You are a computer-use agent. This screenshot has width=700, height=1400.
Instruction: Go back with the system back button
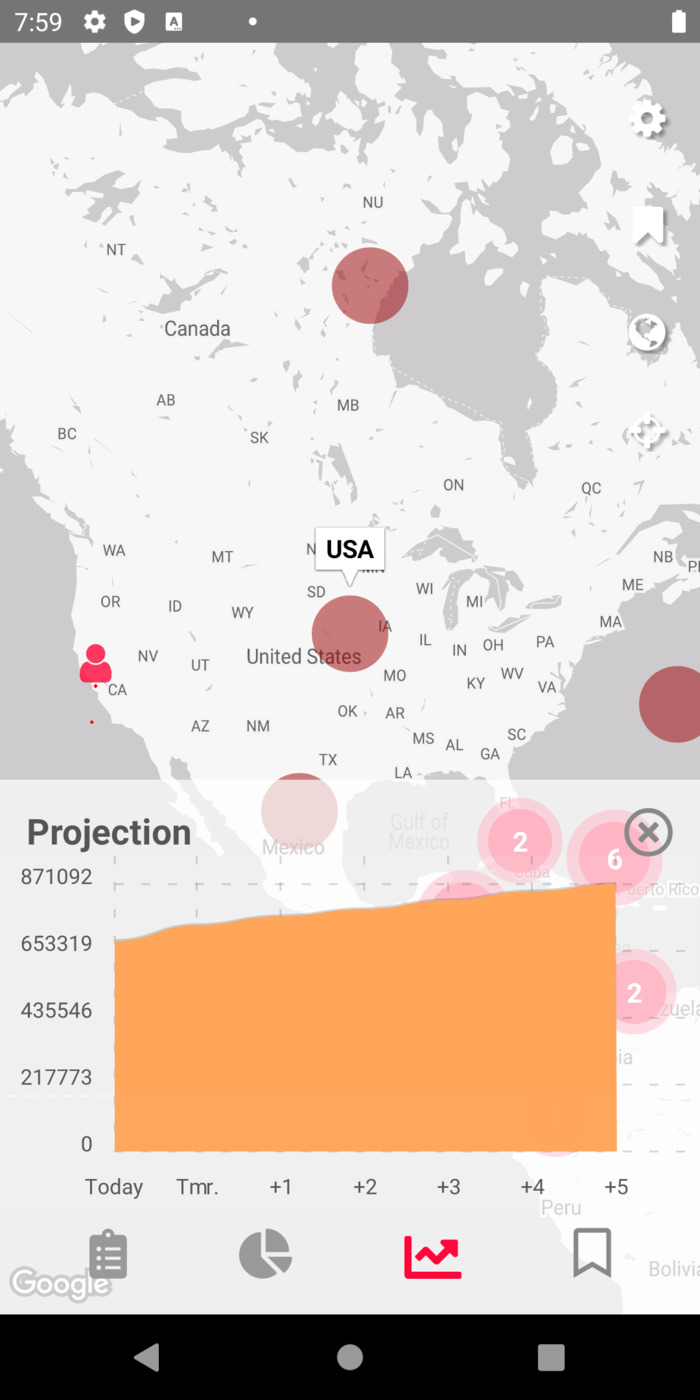(147, 1357)
